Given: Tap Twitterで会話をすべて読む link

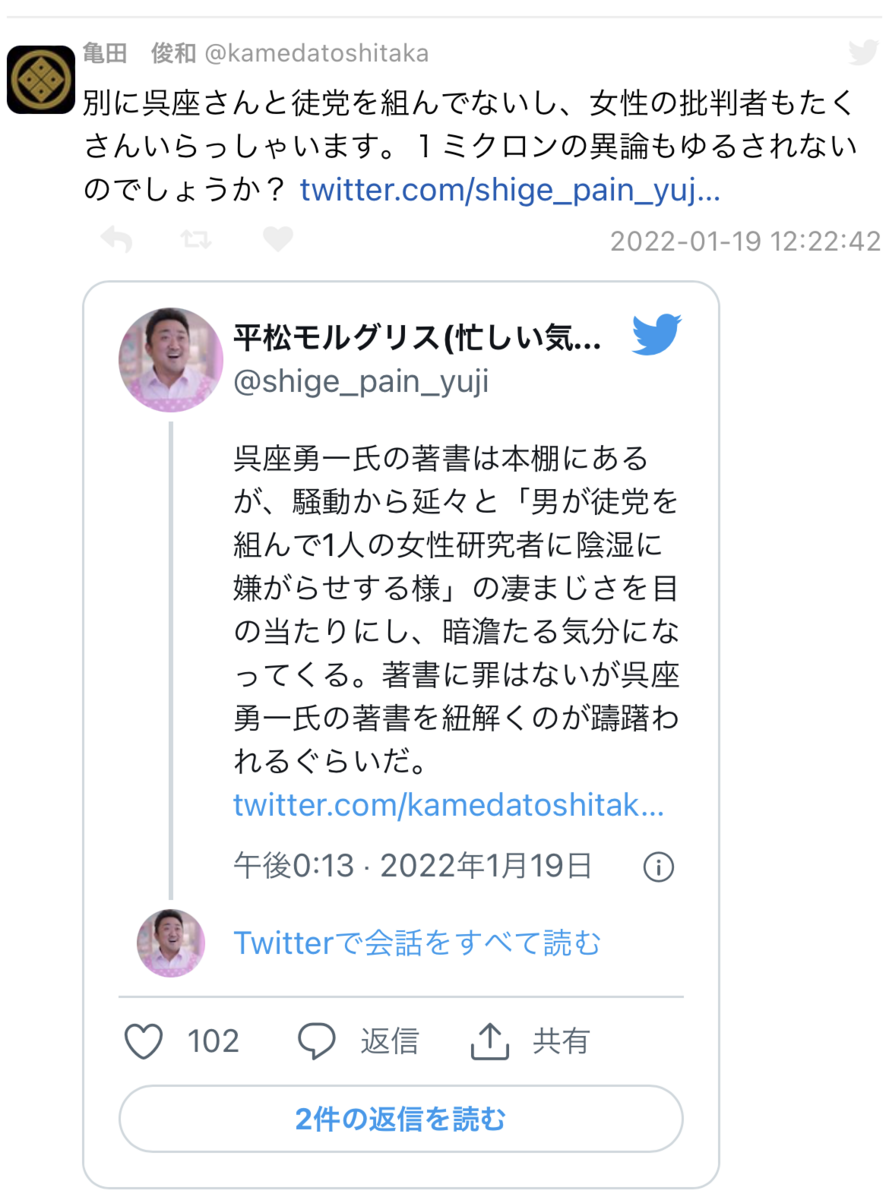Looking at the screenshot, I should point(416,942).
